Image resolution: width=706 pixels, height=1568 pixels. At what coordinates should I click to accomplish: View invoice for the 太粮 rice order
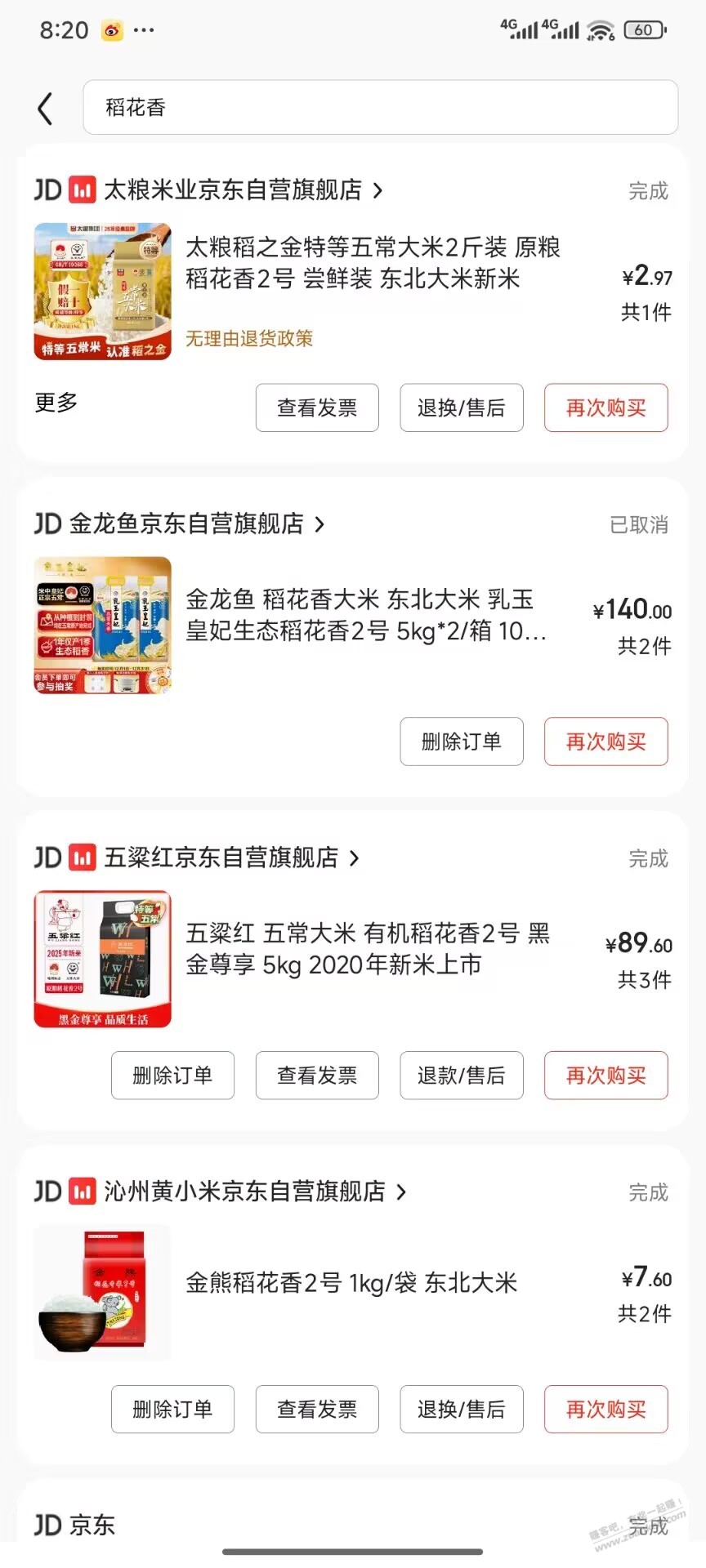[x=317, y=408]
